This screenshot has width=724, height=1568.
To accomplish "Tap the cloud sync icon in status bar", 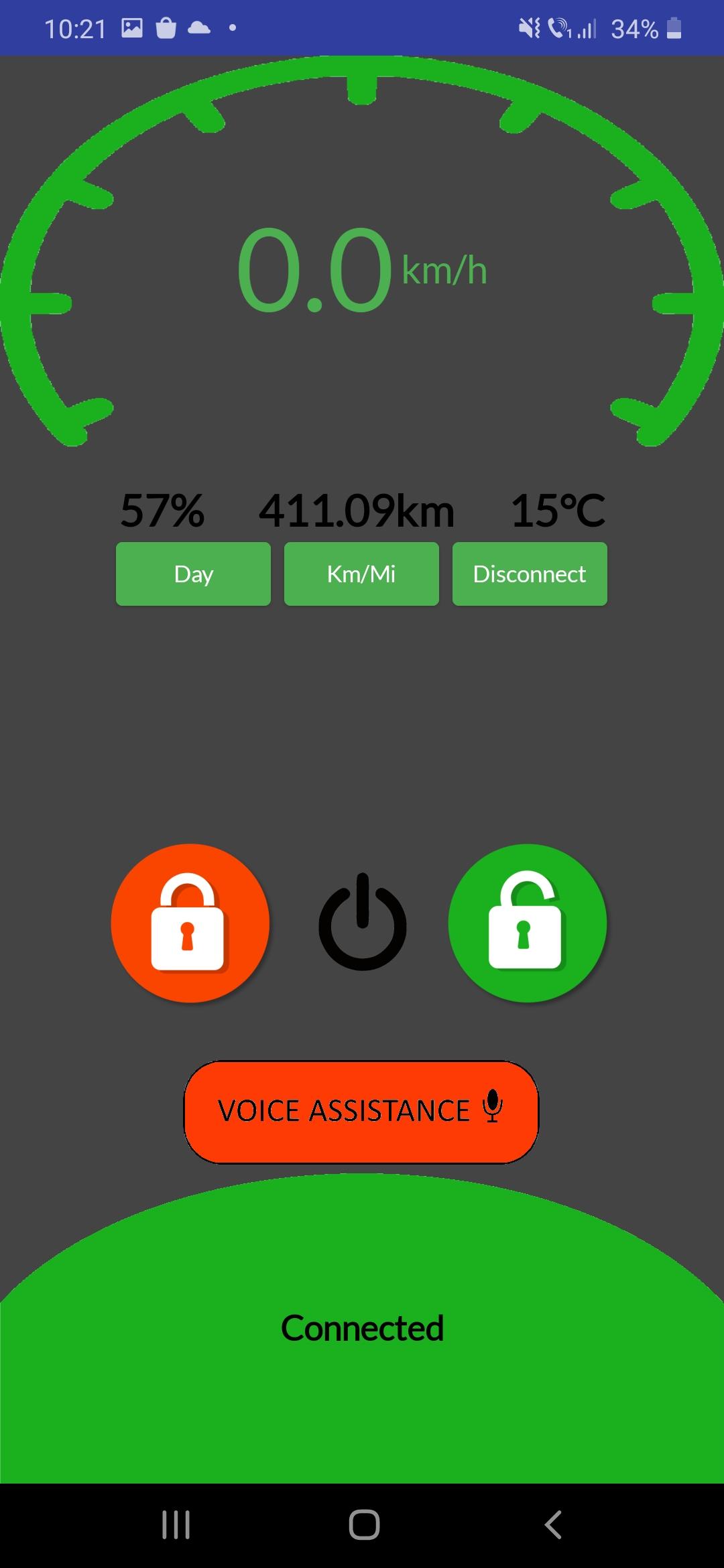I will point(199,27).
